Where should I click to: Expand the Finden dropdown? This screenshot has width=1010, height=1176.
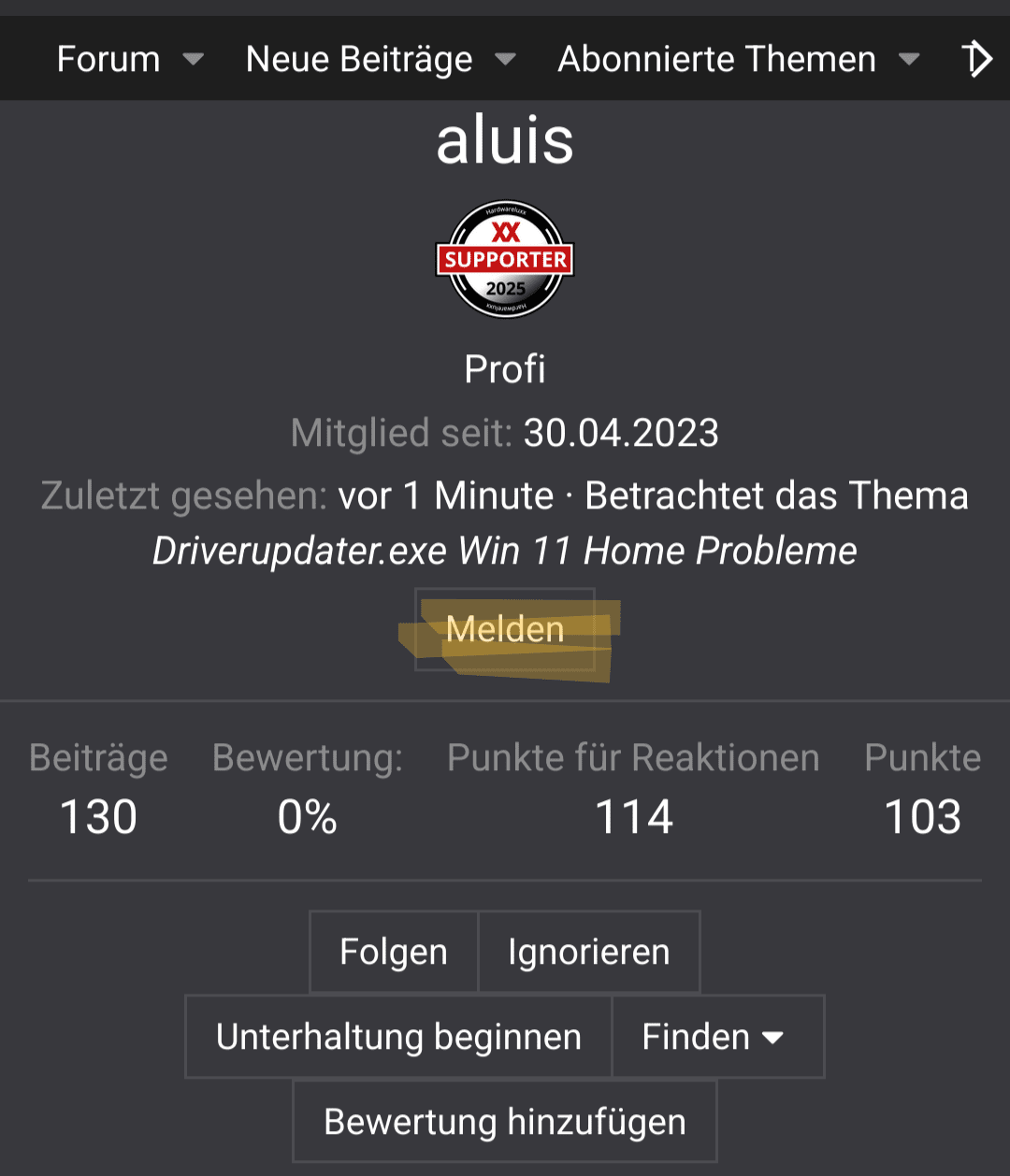click(x=716, y=1037)
